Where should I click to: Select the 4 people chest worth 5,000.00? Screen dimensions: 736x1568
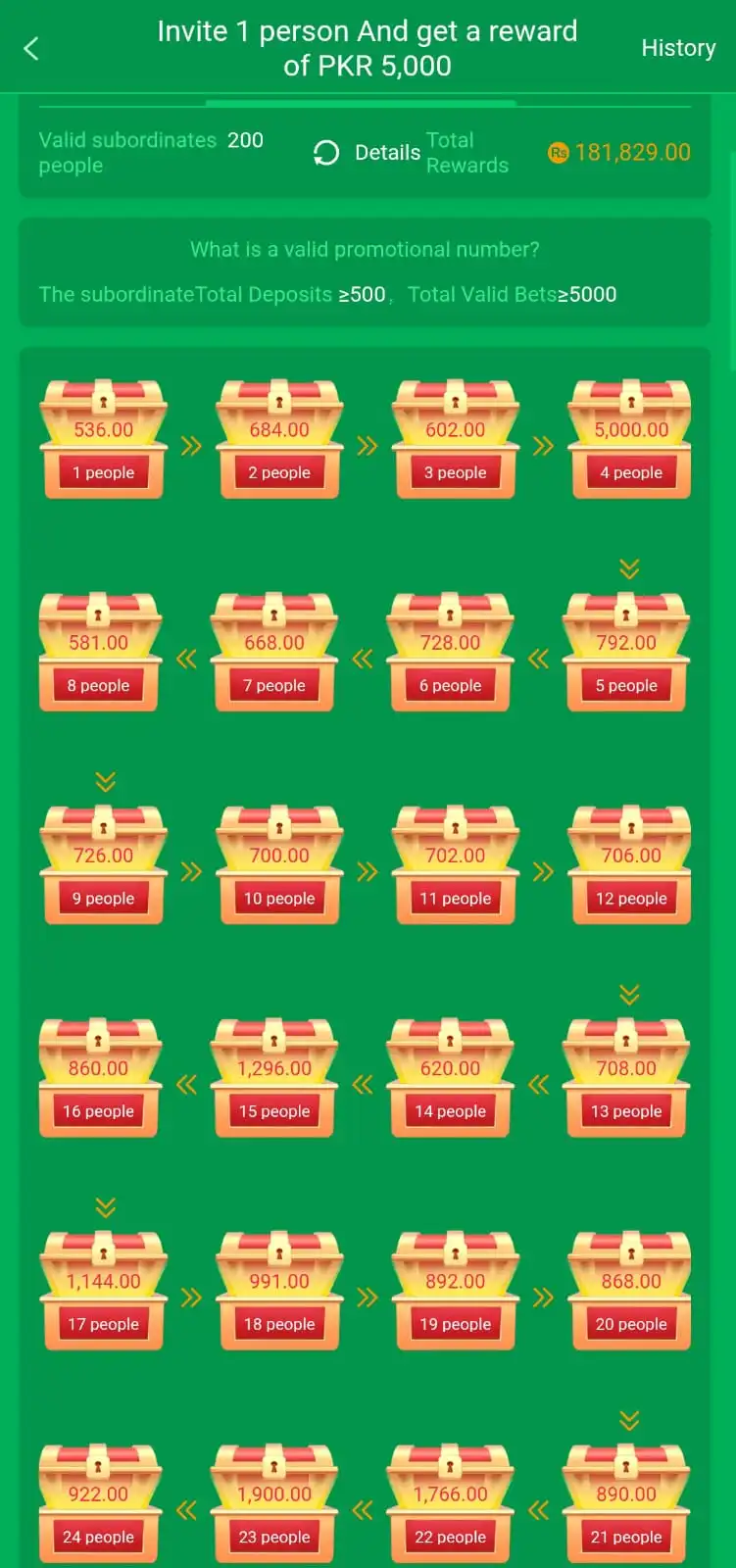[x=630, y=441]
